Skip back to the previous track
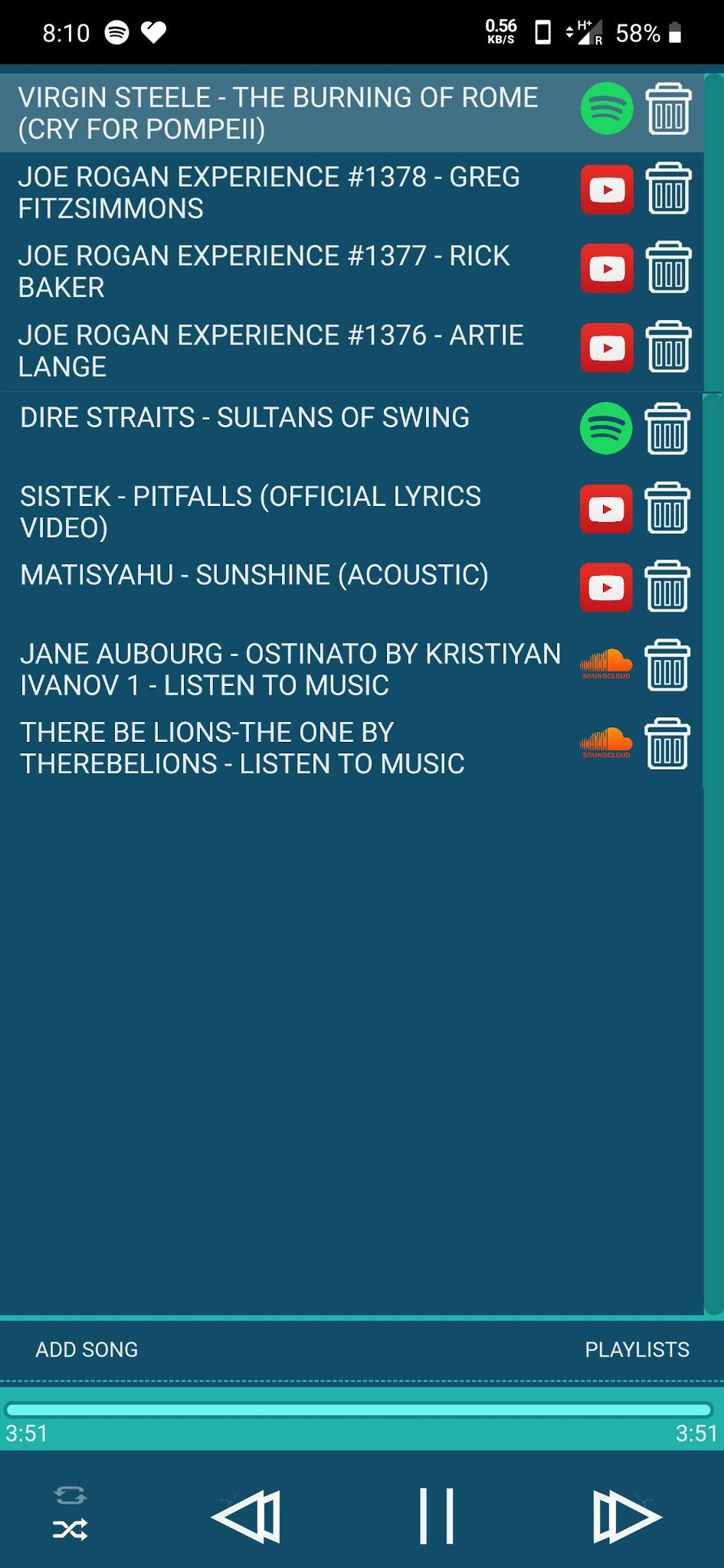This screenshot has height=1568, width=724. pyautogui.click(x=247, y=1516)
